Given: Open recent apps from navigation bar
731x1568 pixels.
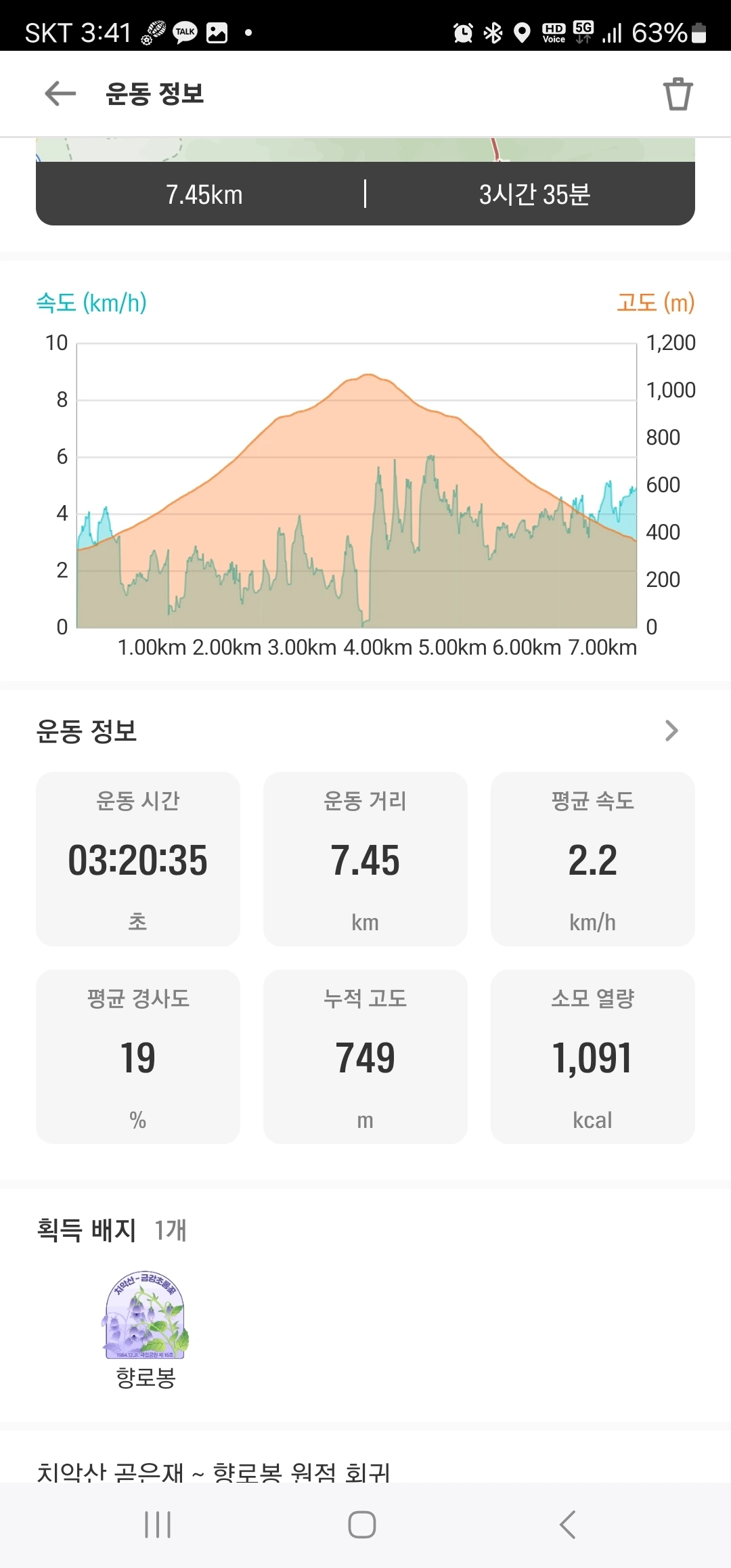Looking at the screenshot, I should [158, 1525].
